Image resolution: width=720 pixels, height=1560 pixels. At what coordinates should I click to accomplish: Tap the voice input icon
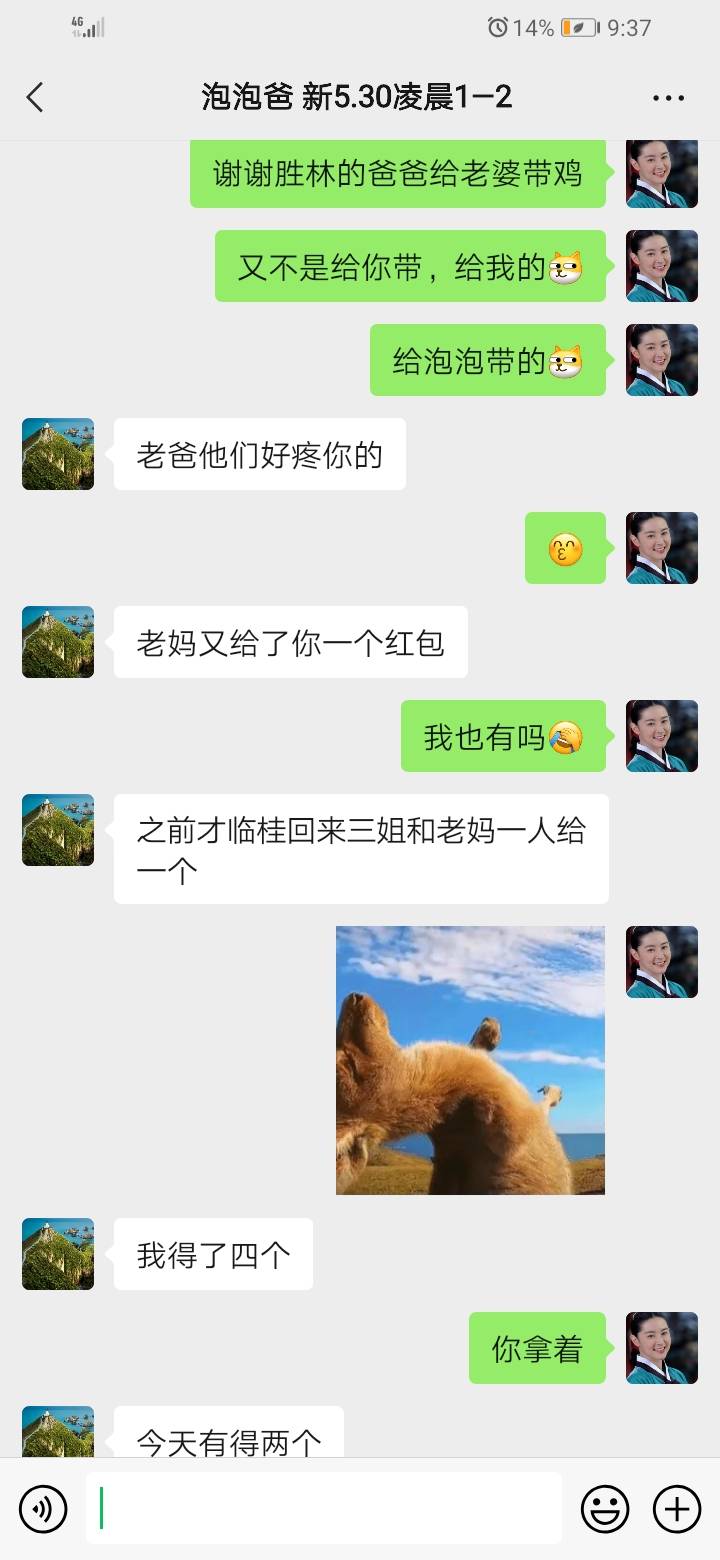click(x=42, y=1508)
